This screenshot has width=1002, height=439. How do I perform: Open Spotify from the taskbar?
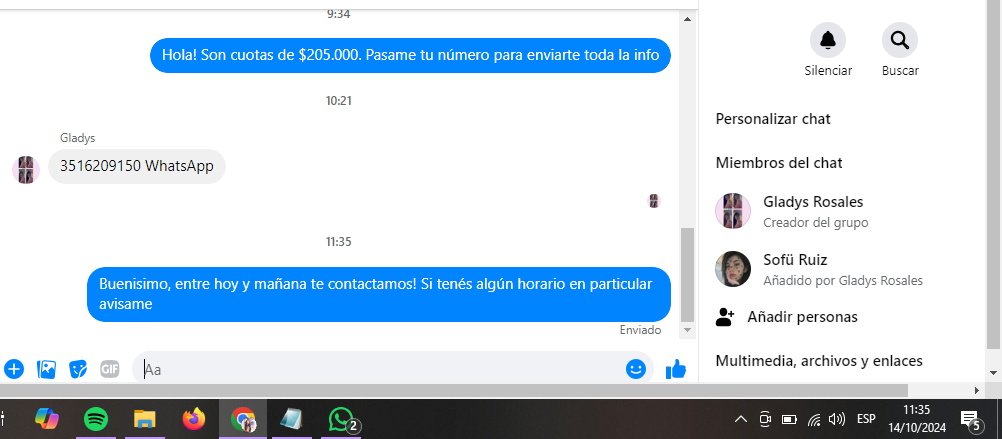[96, 419]
